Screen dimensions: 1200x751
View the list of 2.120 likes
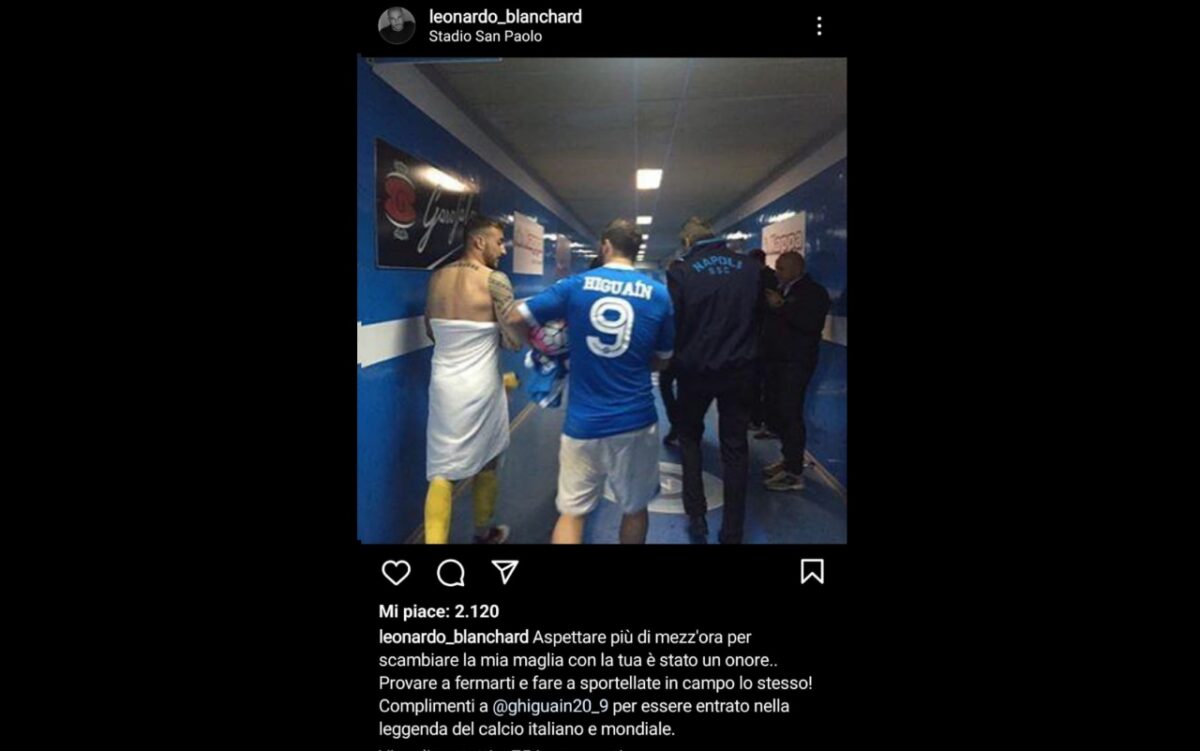[x=438, y=611]
